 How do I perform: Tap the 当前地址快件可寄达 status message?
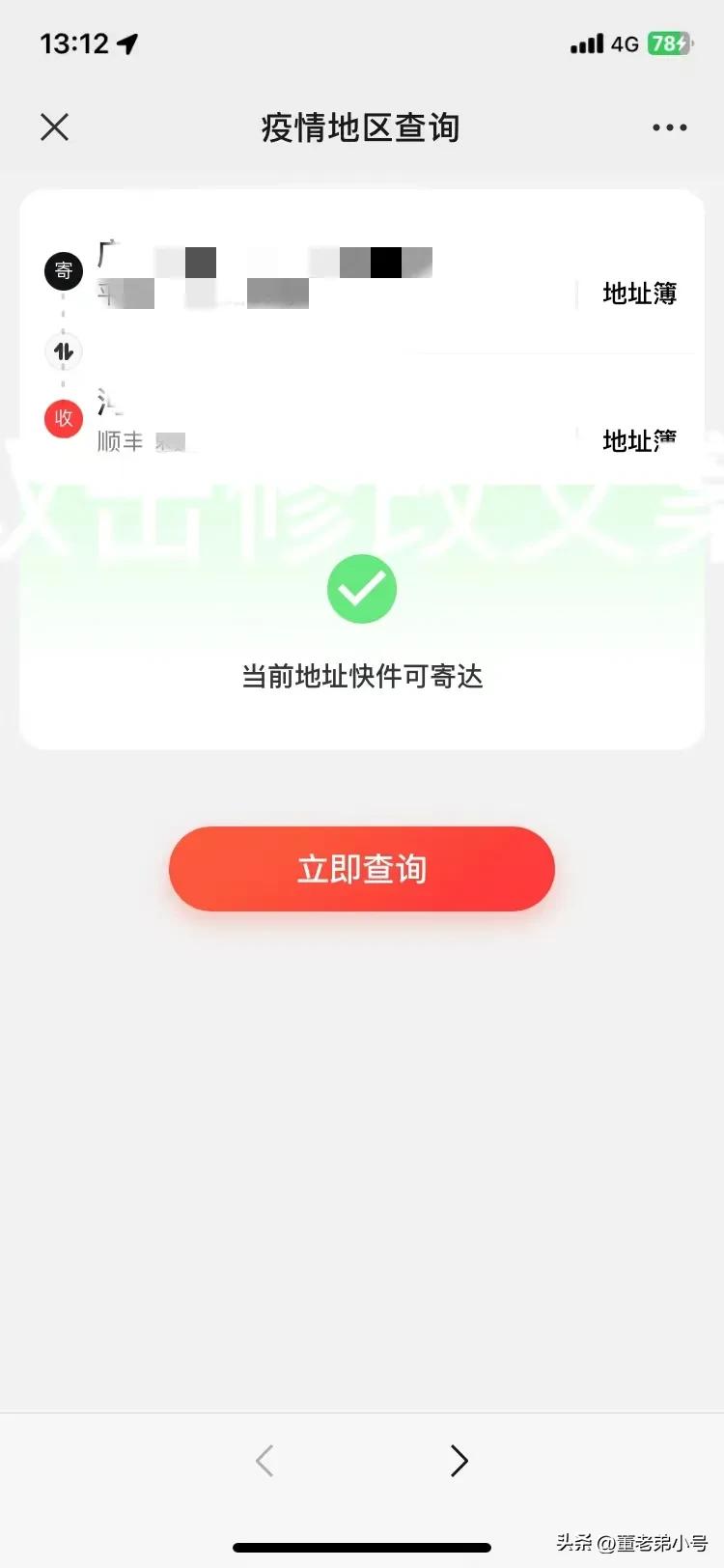click(362, 676)
